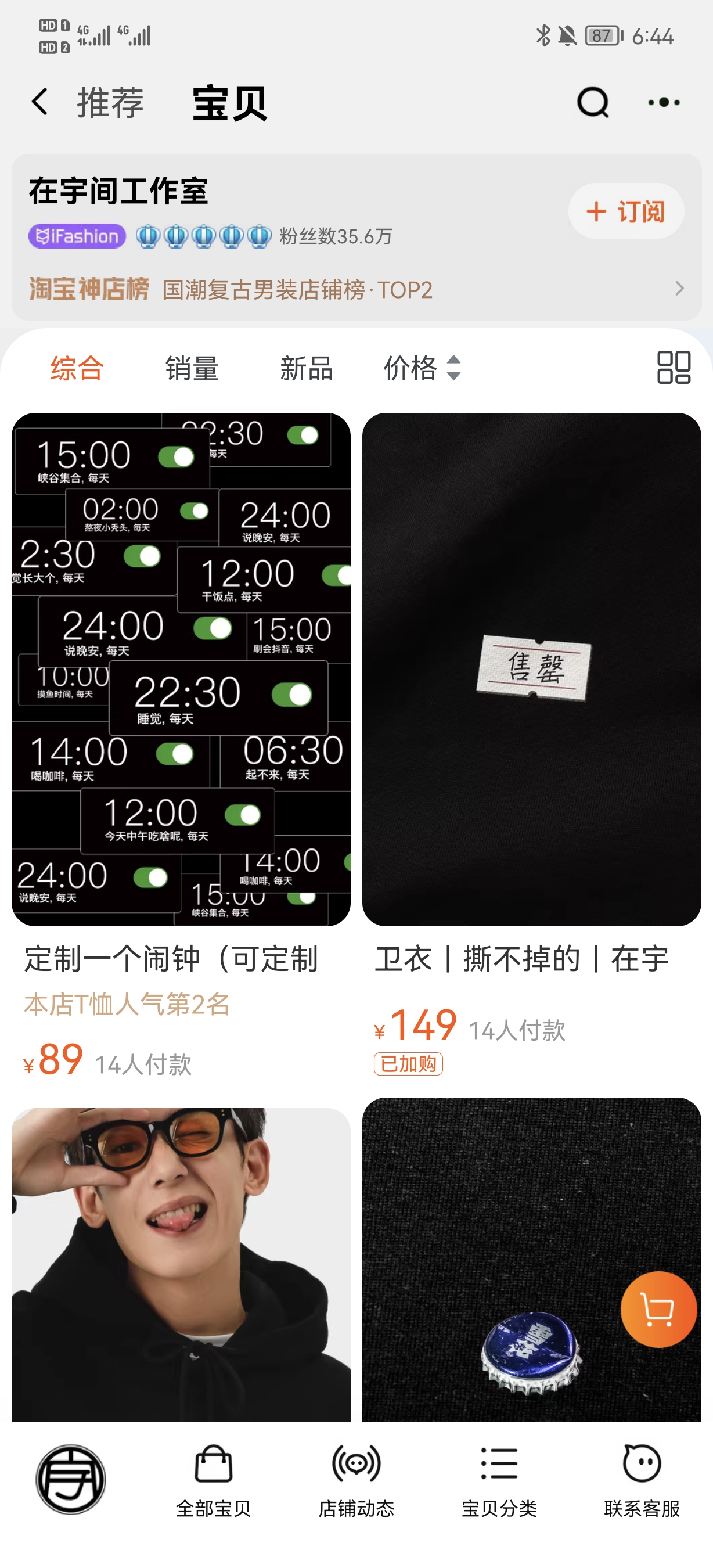This screenshot has width=713, height=1568.
Task: Open 店铺动态 tab
Action: [356, 1480]
